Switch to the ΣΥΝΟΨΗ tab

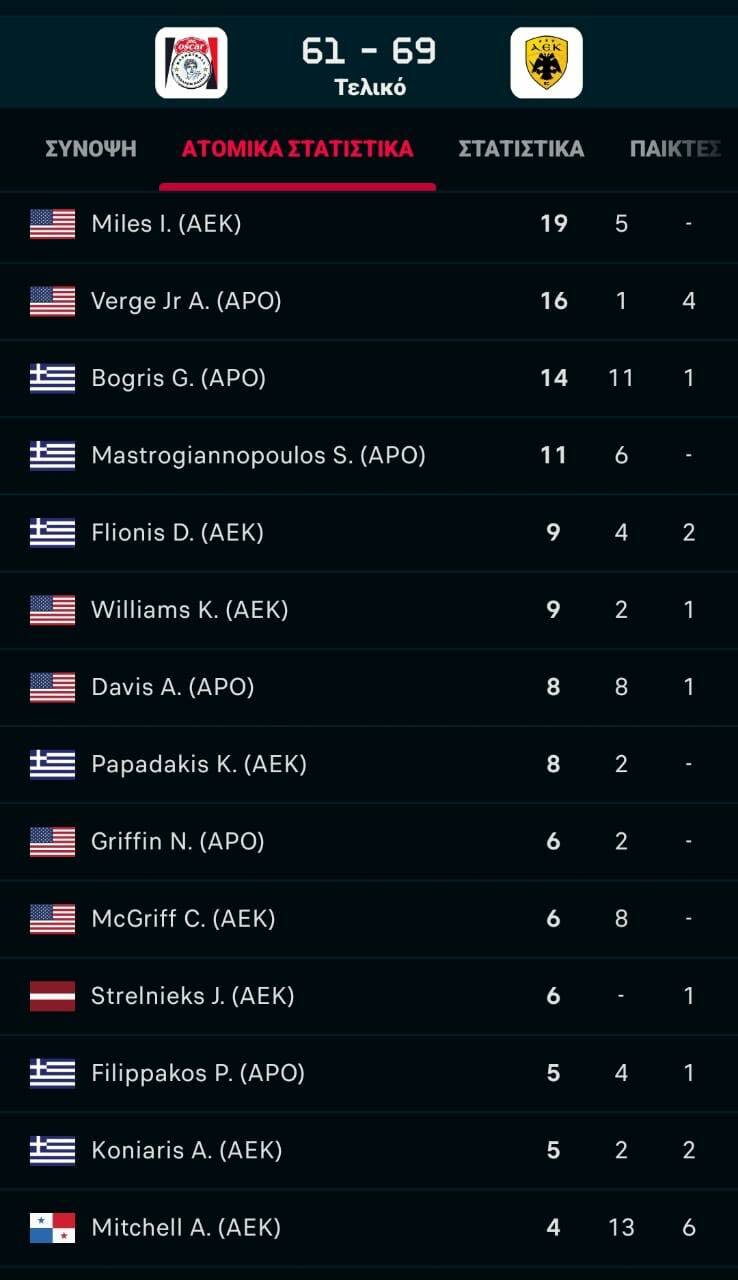[91, 149]
